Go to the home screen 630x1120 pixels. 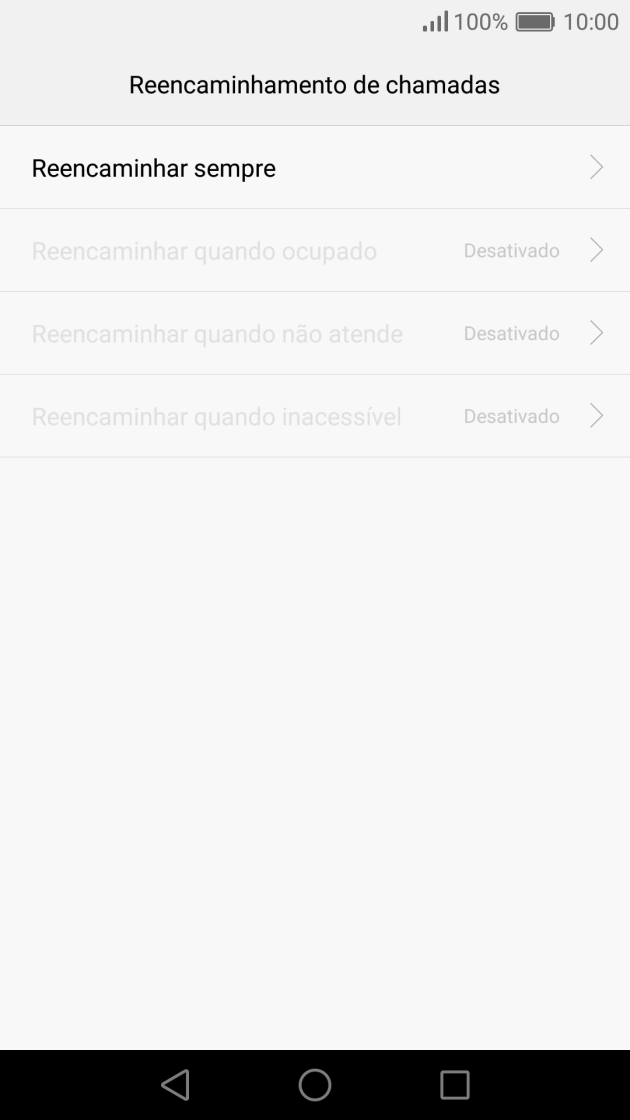pos(315,1085)
